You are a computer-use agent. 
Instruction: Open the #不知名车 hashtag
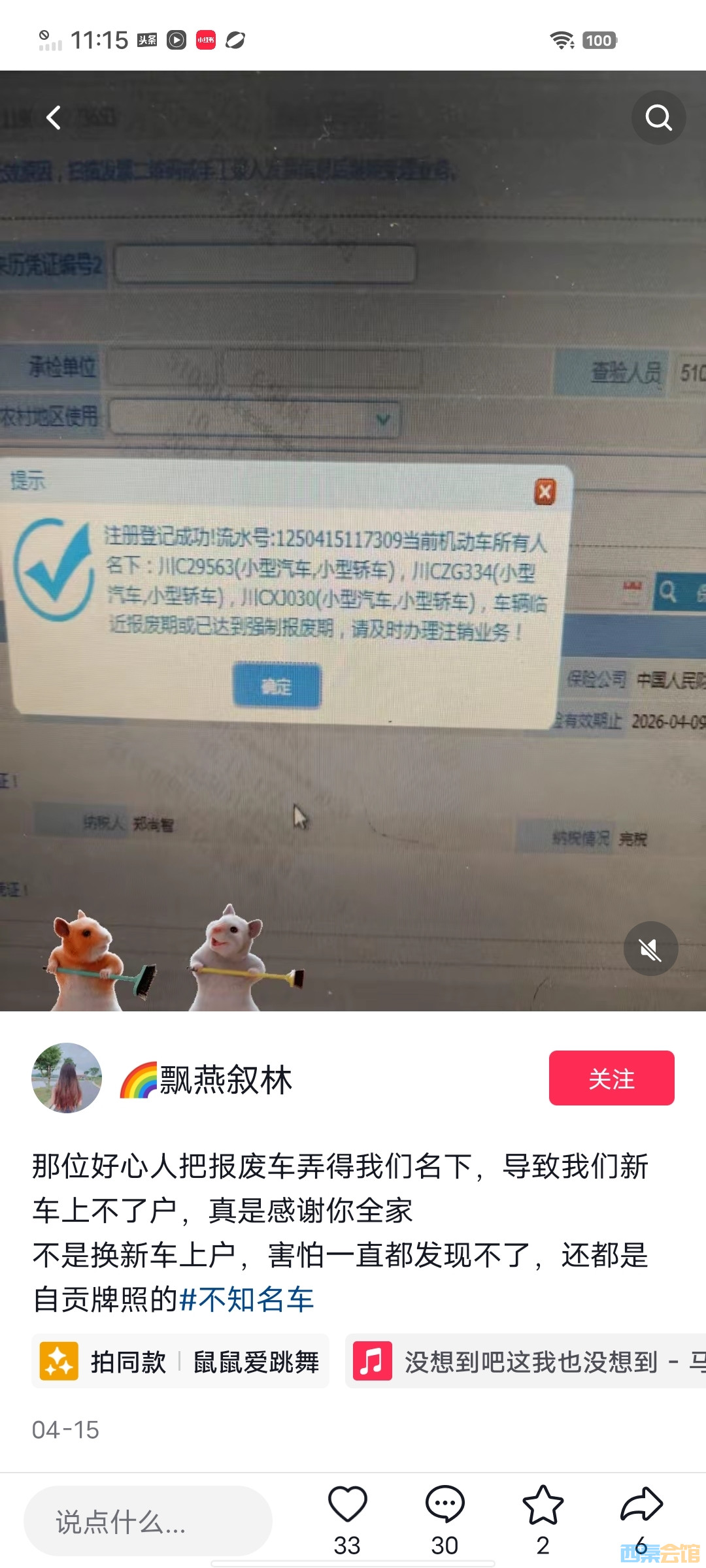[x=246, y=1299]
